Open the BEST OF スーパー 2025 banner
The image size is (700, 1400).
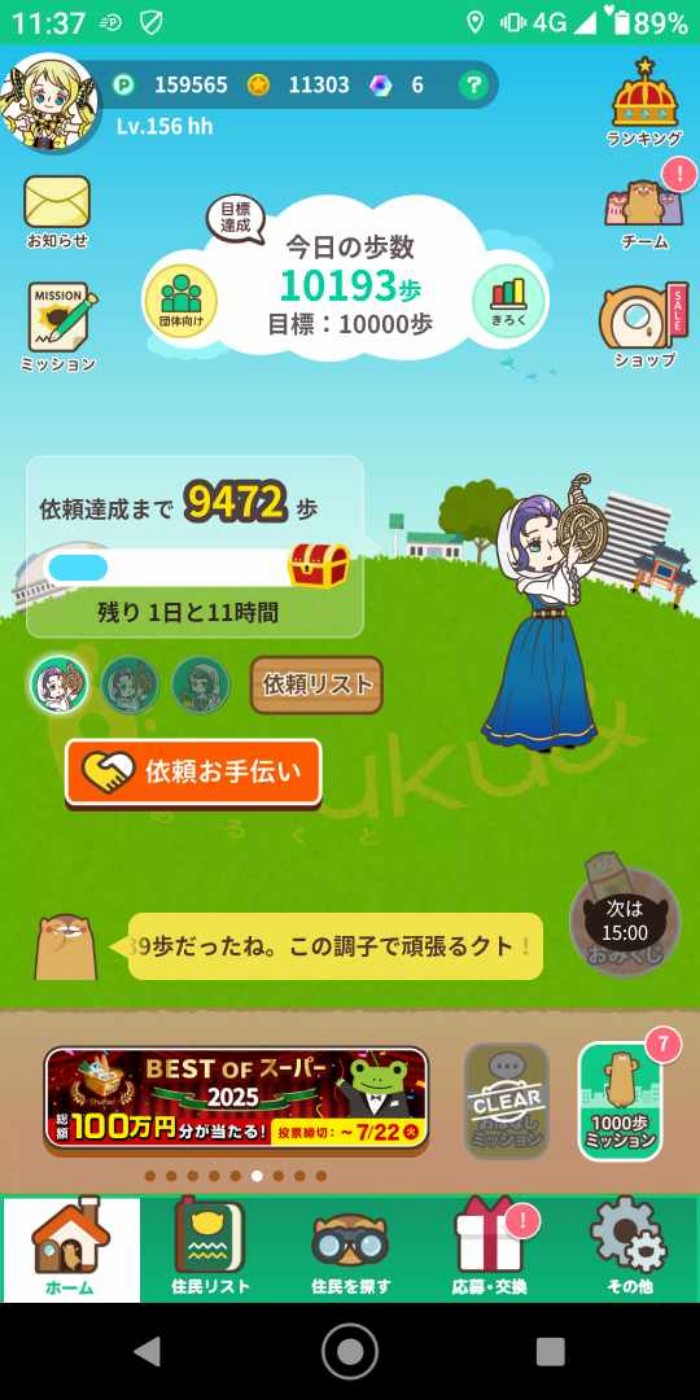[236, 1098]
